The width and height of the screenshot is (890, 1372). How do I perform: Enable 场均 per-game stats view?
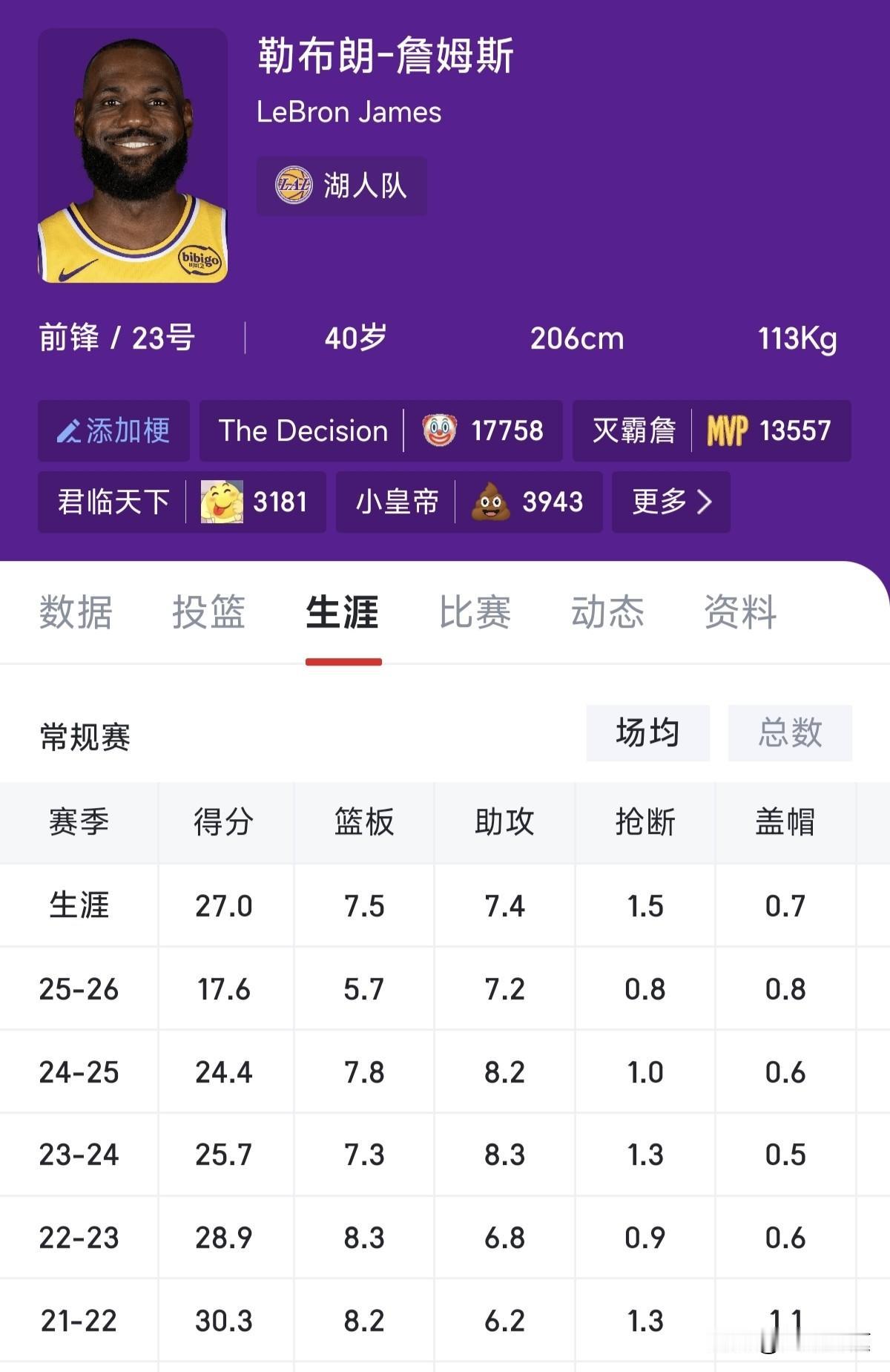(647, 732)
